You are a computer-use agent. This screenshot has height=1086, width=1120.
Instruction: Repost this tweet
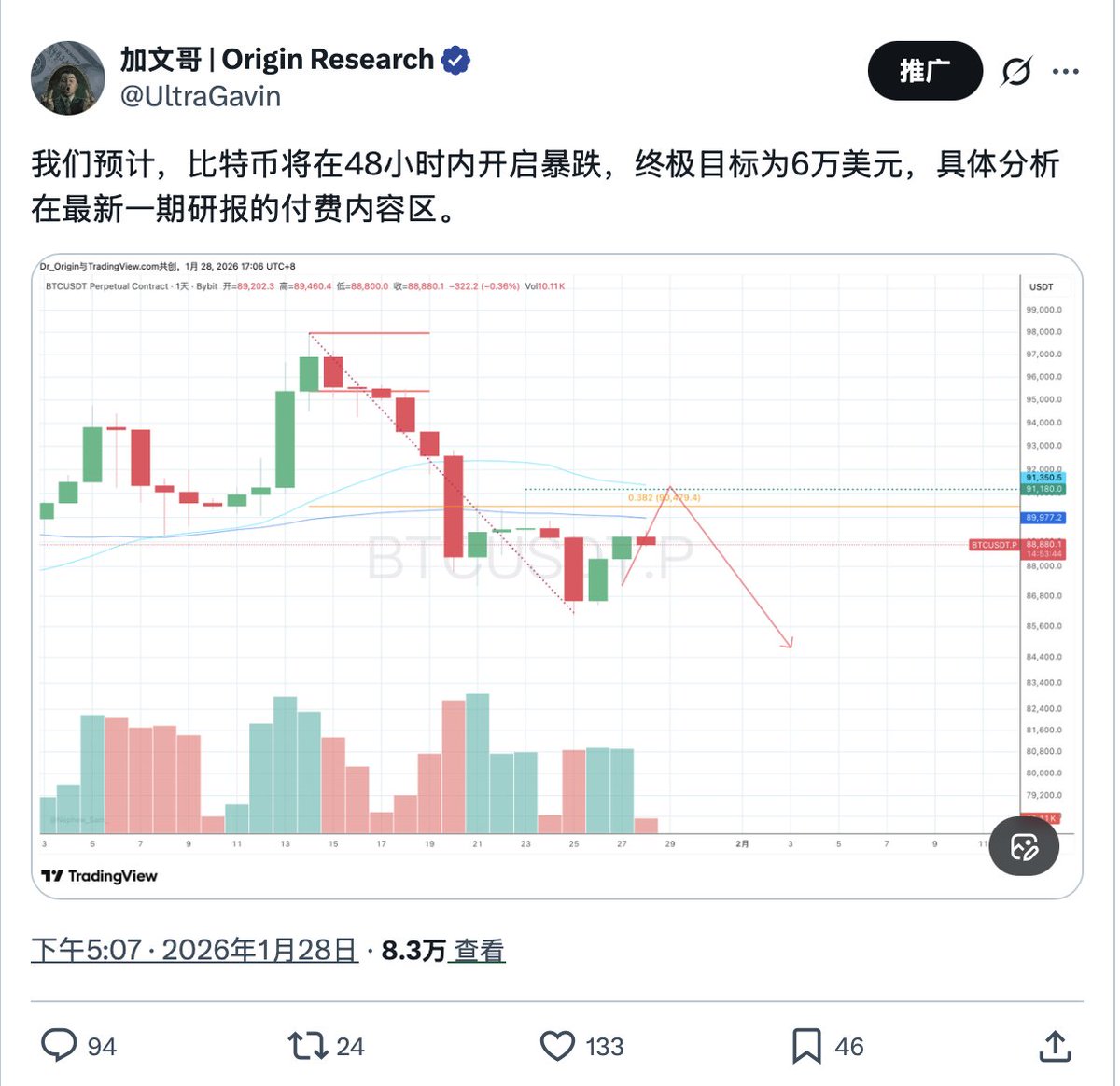pos(306,1045)
